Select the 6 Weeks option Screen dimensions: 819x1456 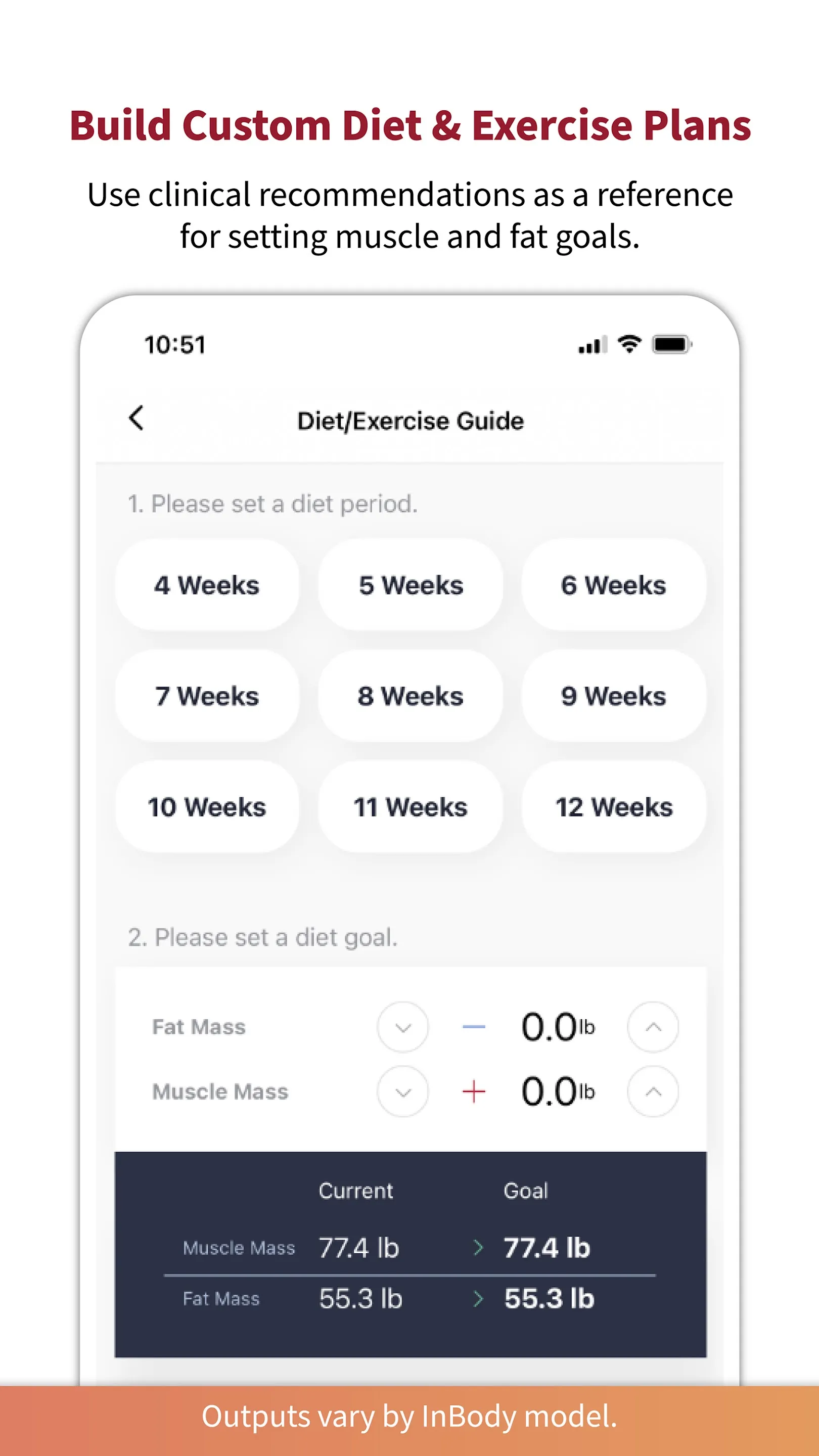click(x=613, y=585)
